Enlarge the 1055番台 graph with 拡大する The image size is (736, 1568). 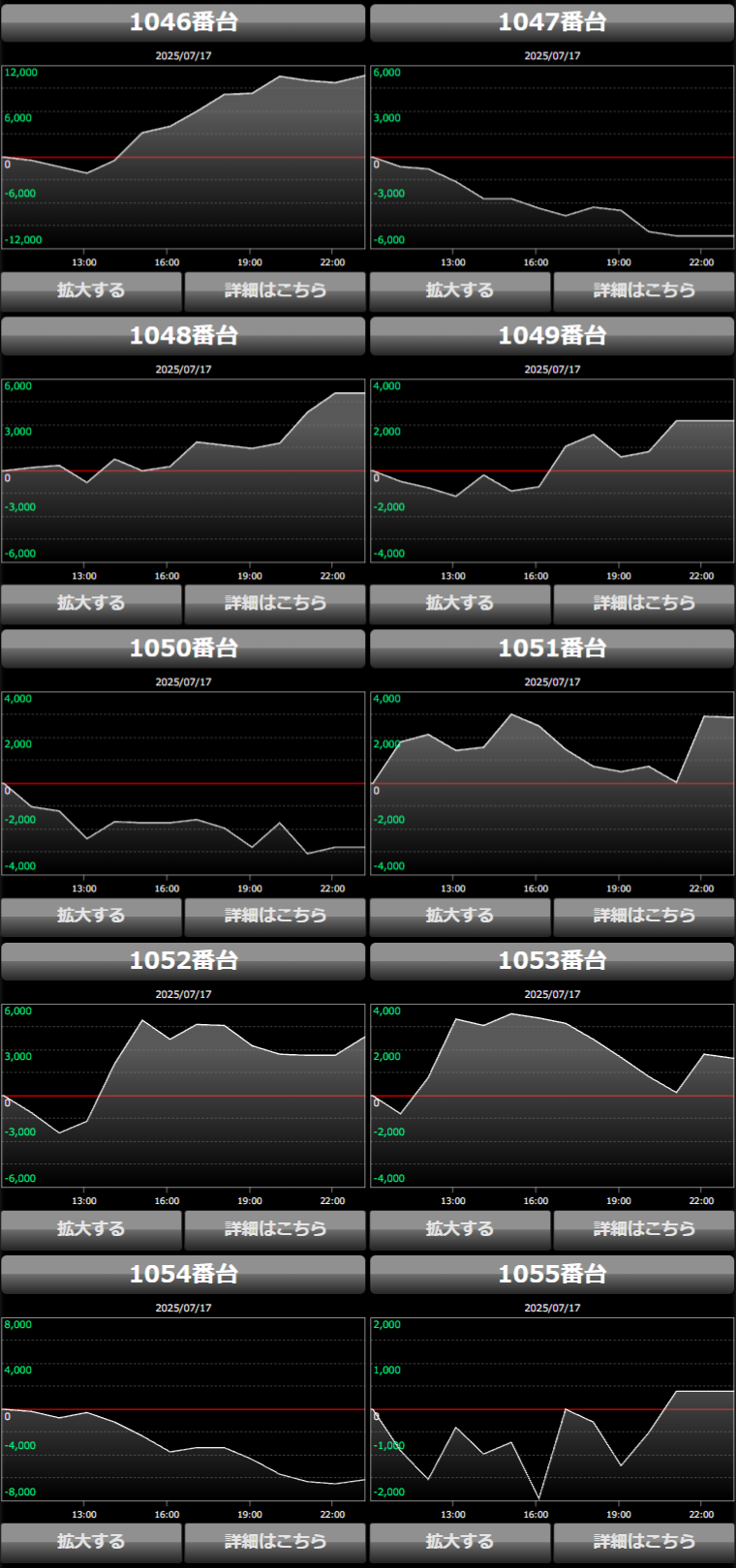coord(460,1541)
